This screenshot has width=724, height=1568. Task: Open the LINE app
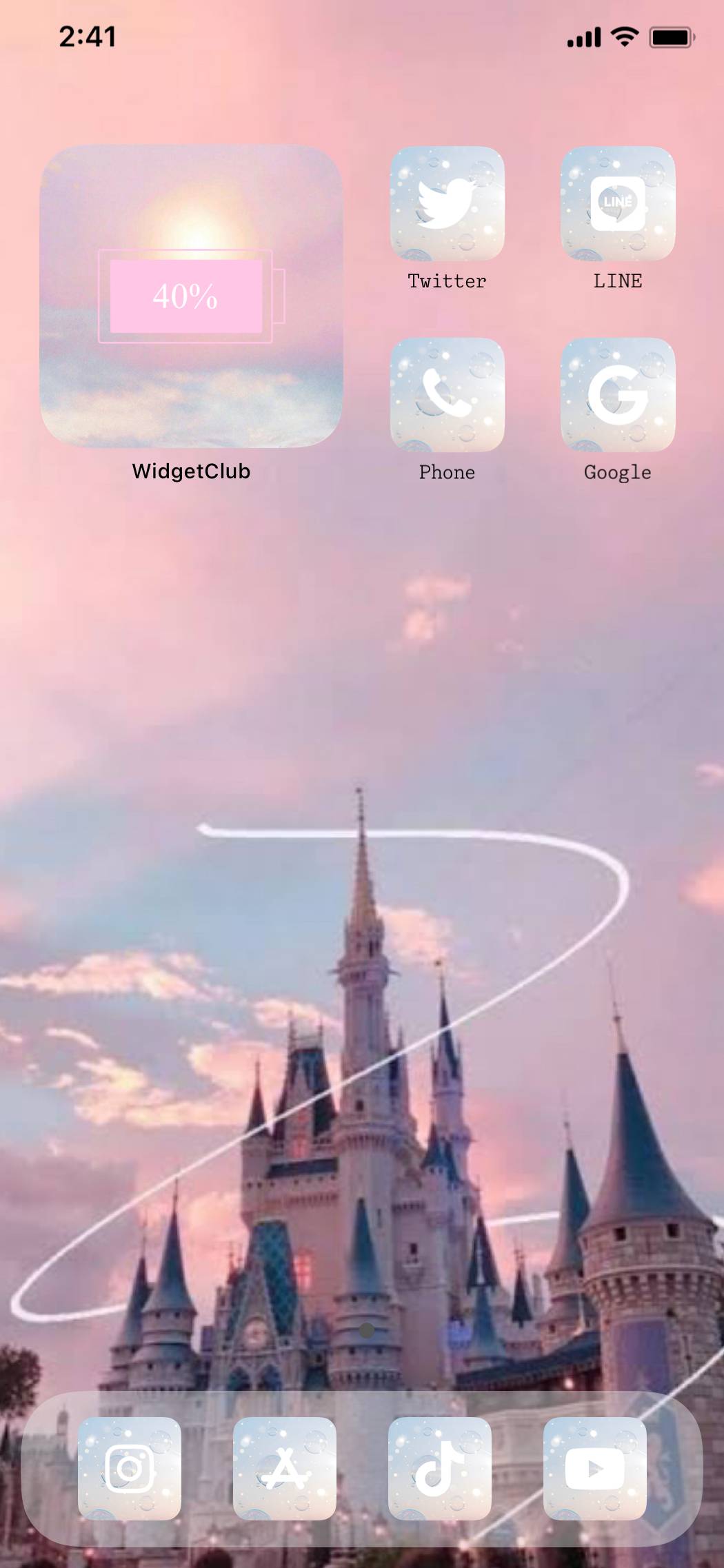(x=617, y=203)
